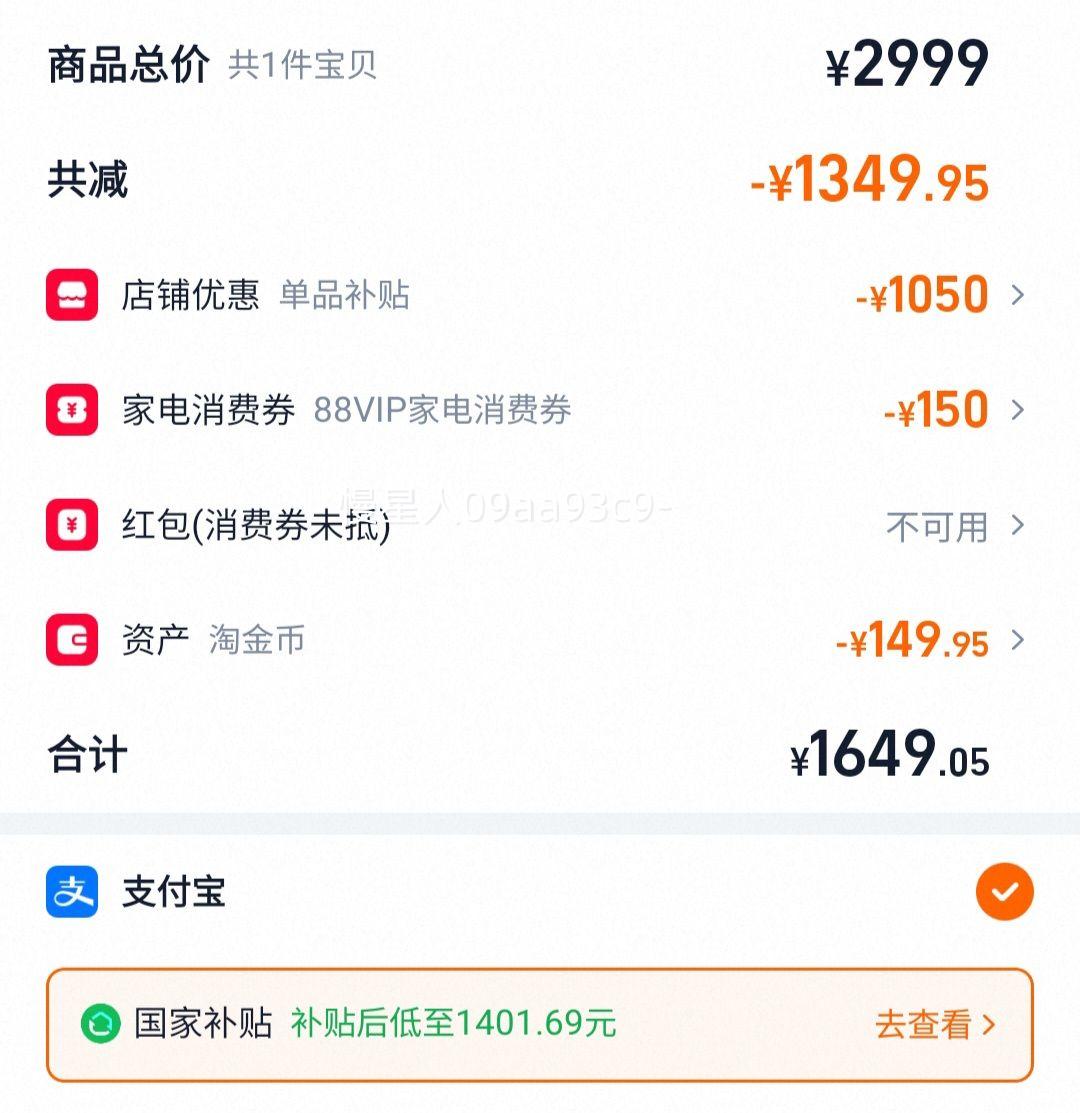
Task: Click the 资产 assets wallet icon
Action: point(71,641)
